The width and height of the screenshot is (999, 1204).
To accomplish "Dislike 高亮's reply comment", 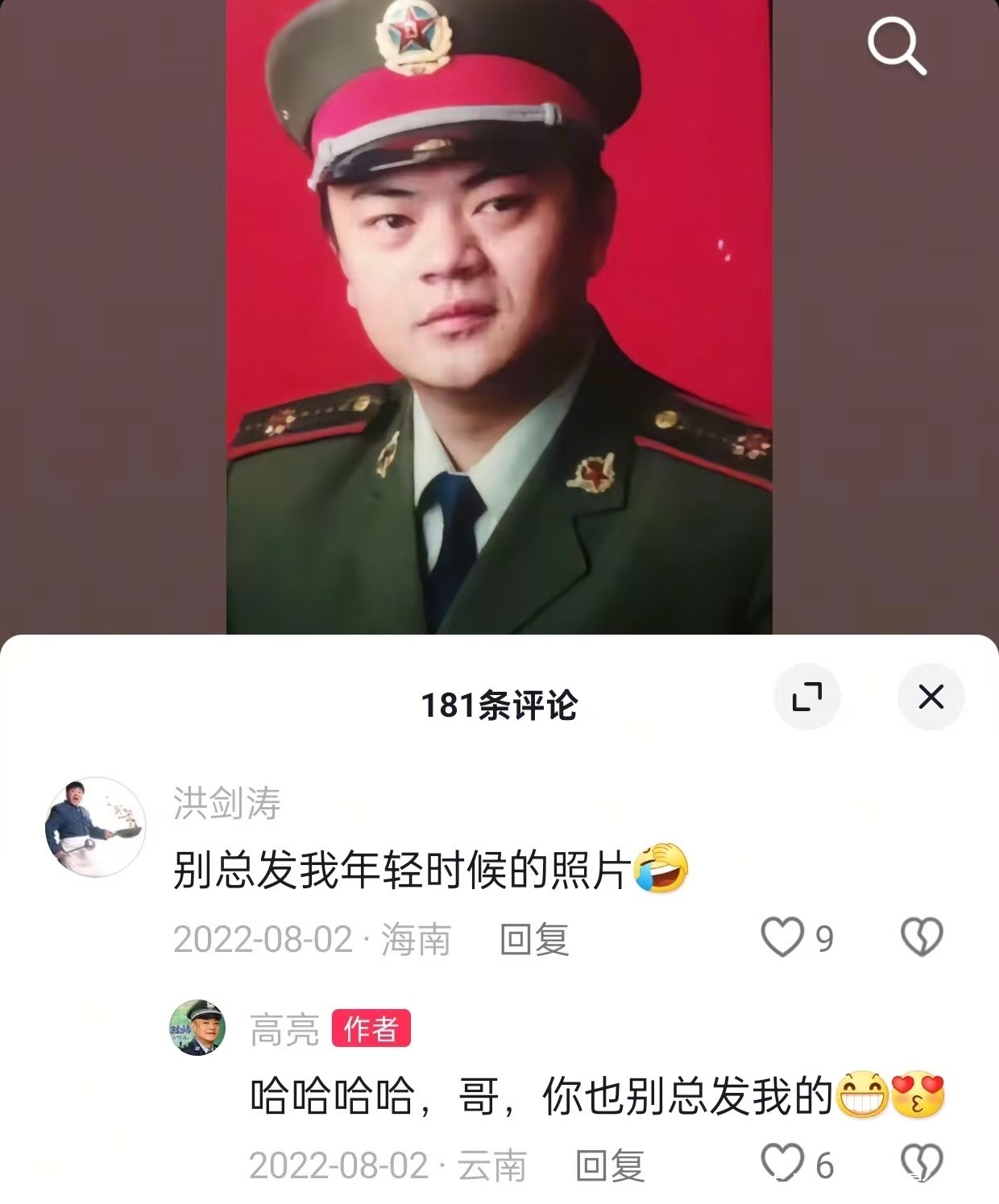I will (x=921, y=1164).
